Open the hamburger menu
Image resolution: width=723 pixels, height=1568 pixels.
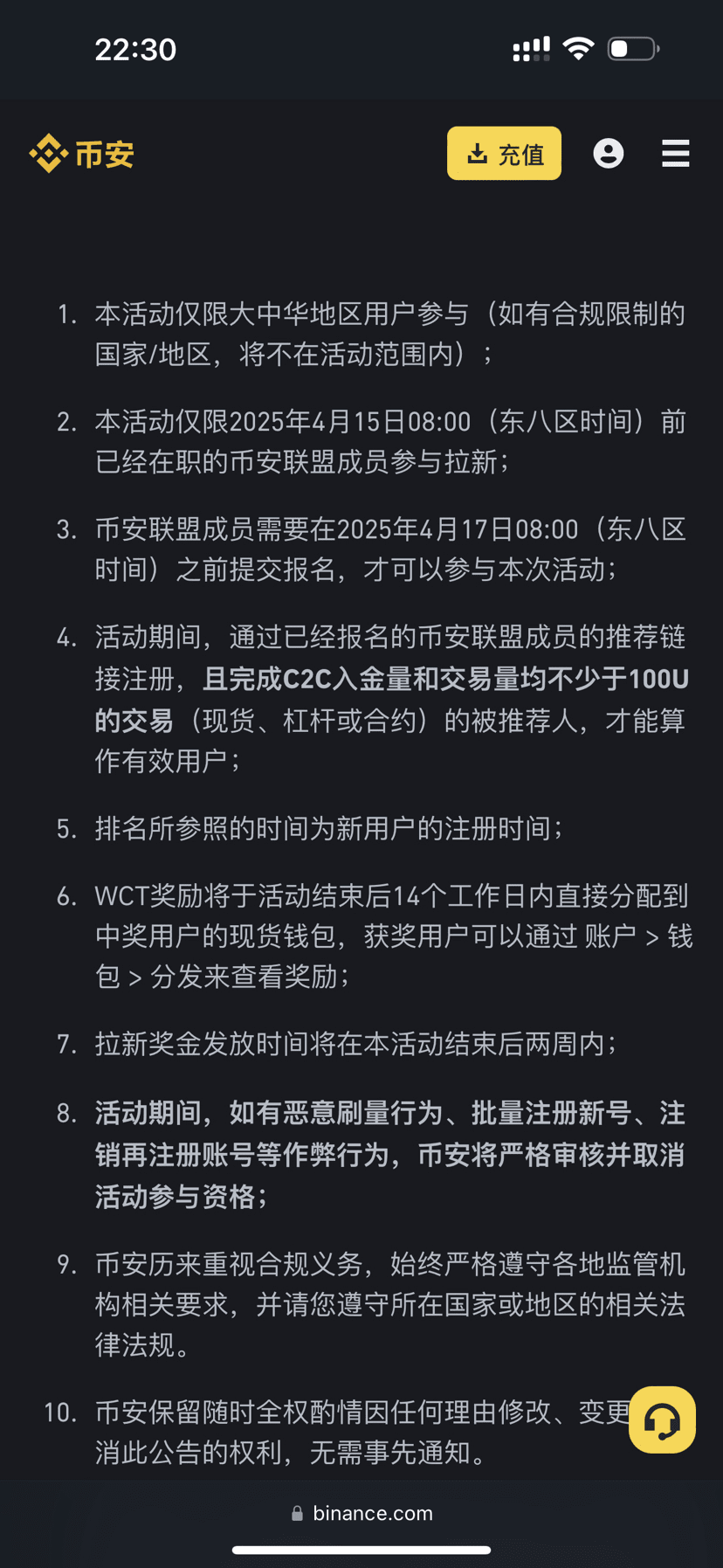click(x=676, y=154)
